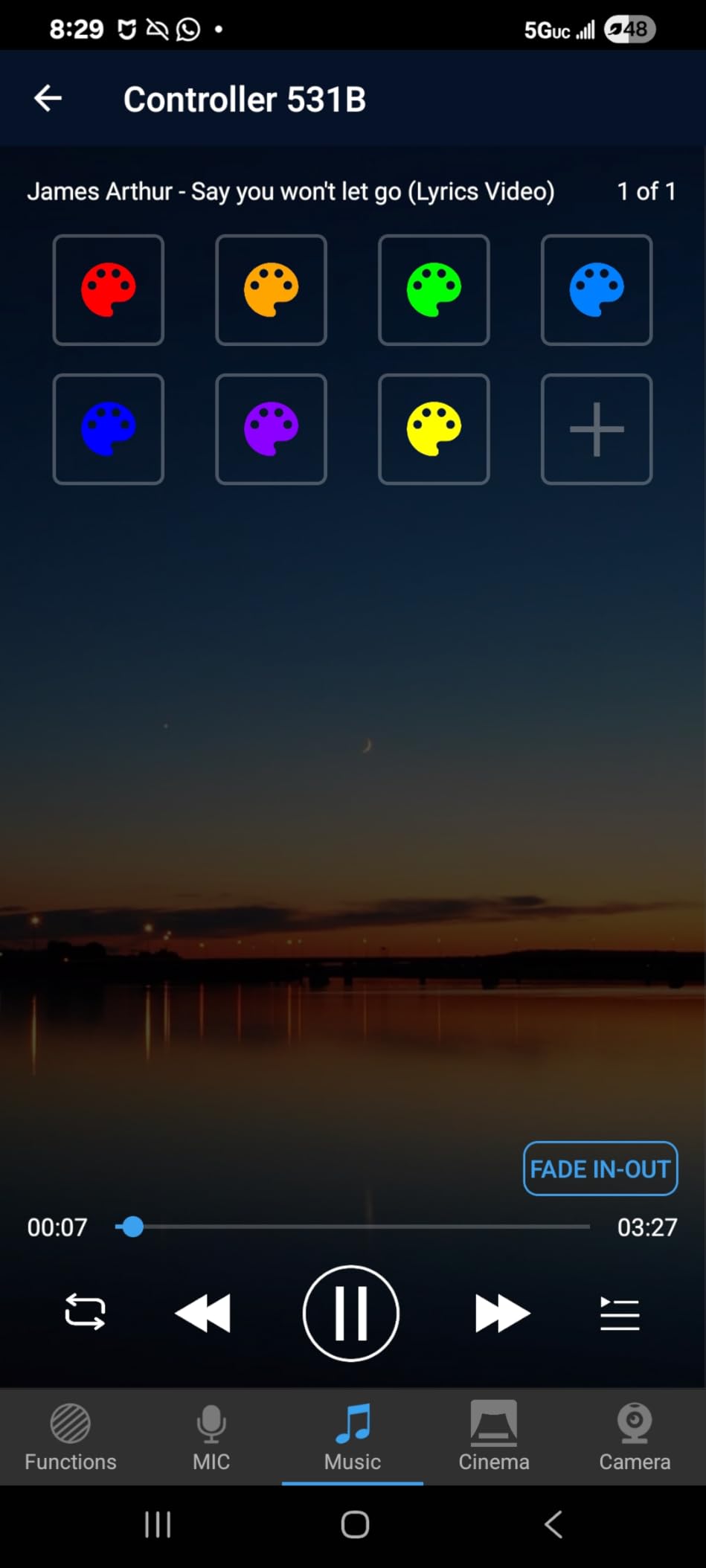The height and width of the screenshot is (1568, 706).
Task: Select the yellow color palette
Action: [434, 428]
